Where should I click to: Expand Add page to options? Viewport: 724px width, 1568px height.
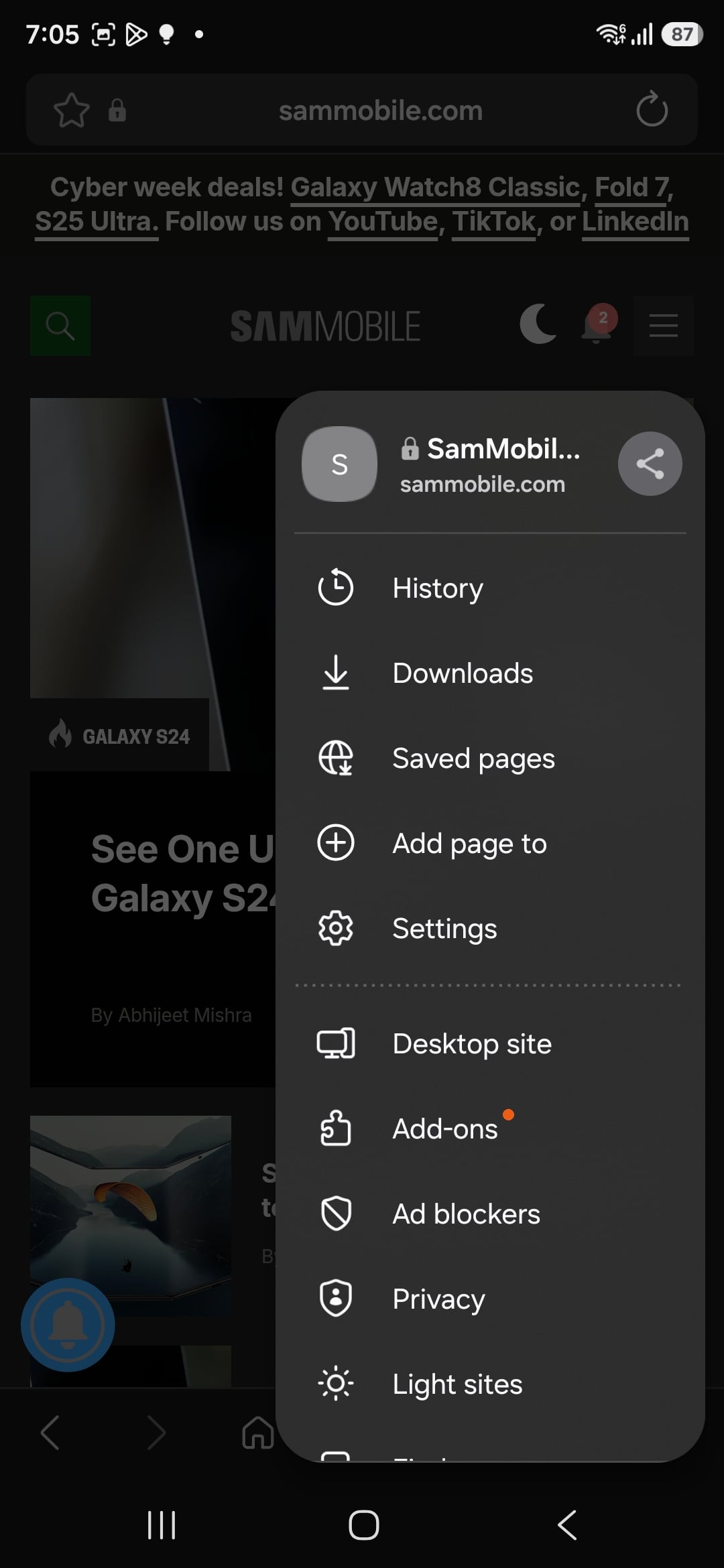click(x=469, y=844)
